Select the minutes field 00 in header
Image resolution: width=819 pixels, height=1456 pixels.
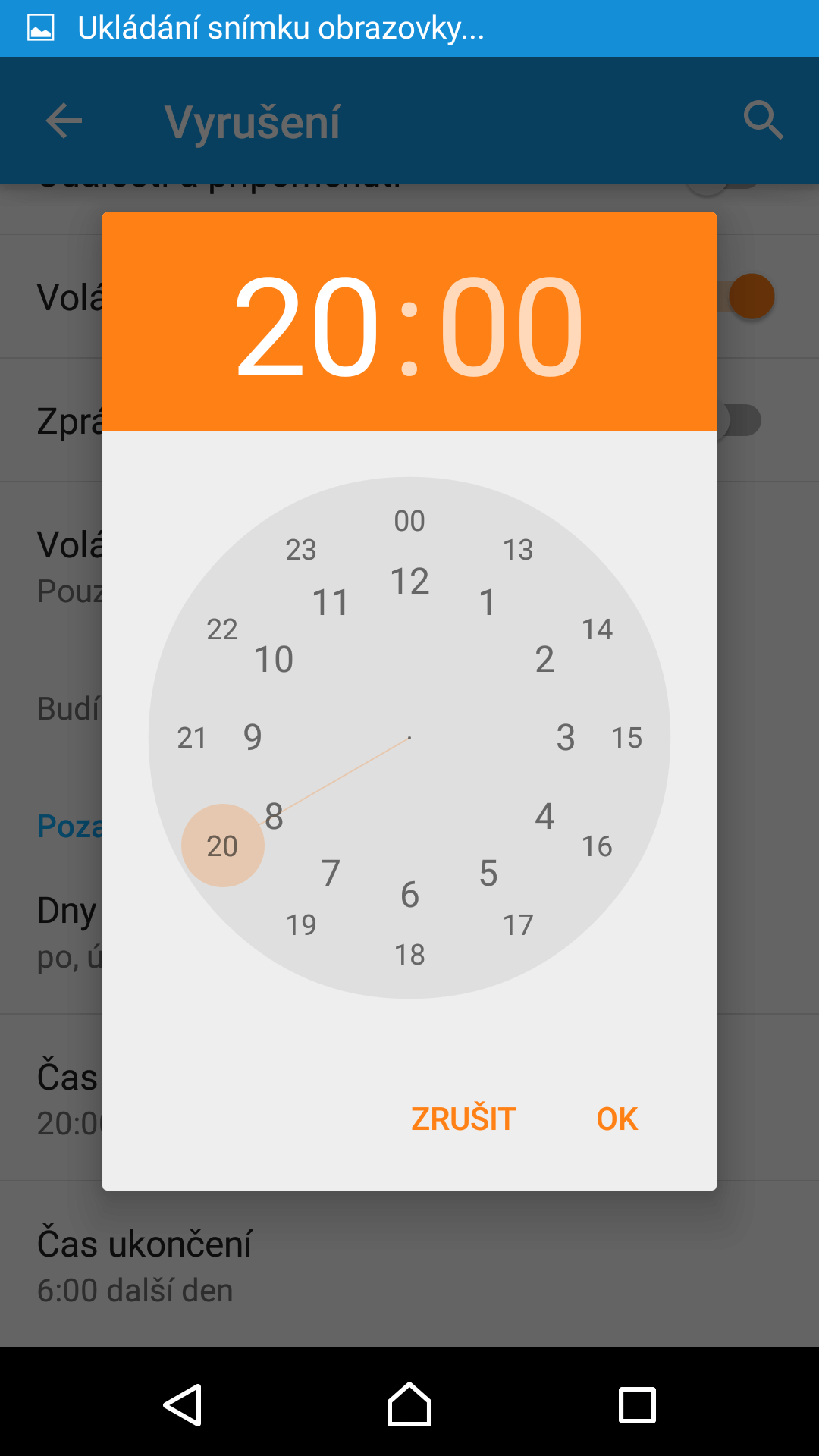[x=512, y=326]
